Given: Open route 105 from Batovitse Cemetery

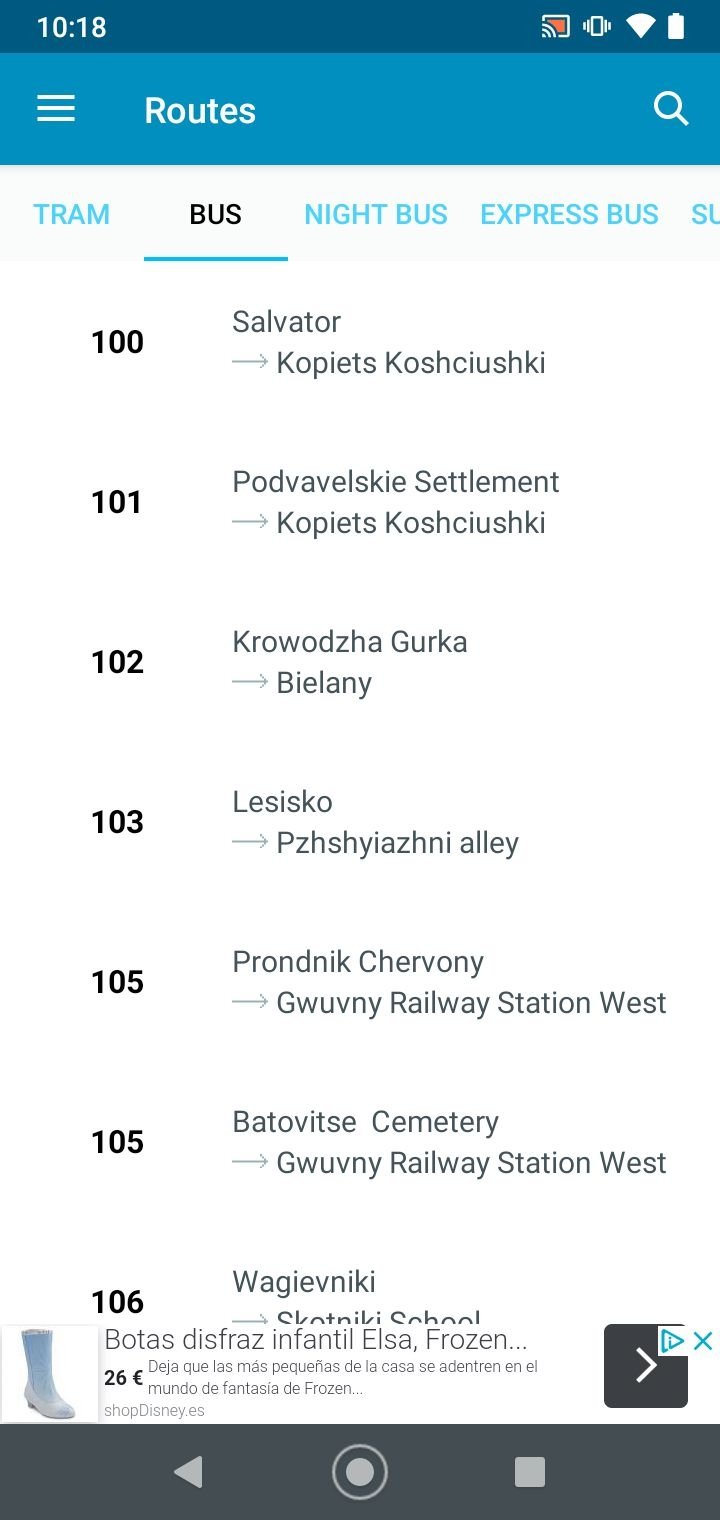Looking at the screenshot, I should click(360, 1142).
